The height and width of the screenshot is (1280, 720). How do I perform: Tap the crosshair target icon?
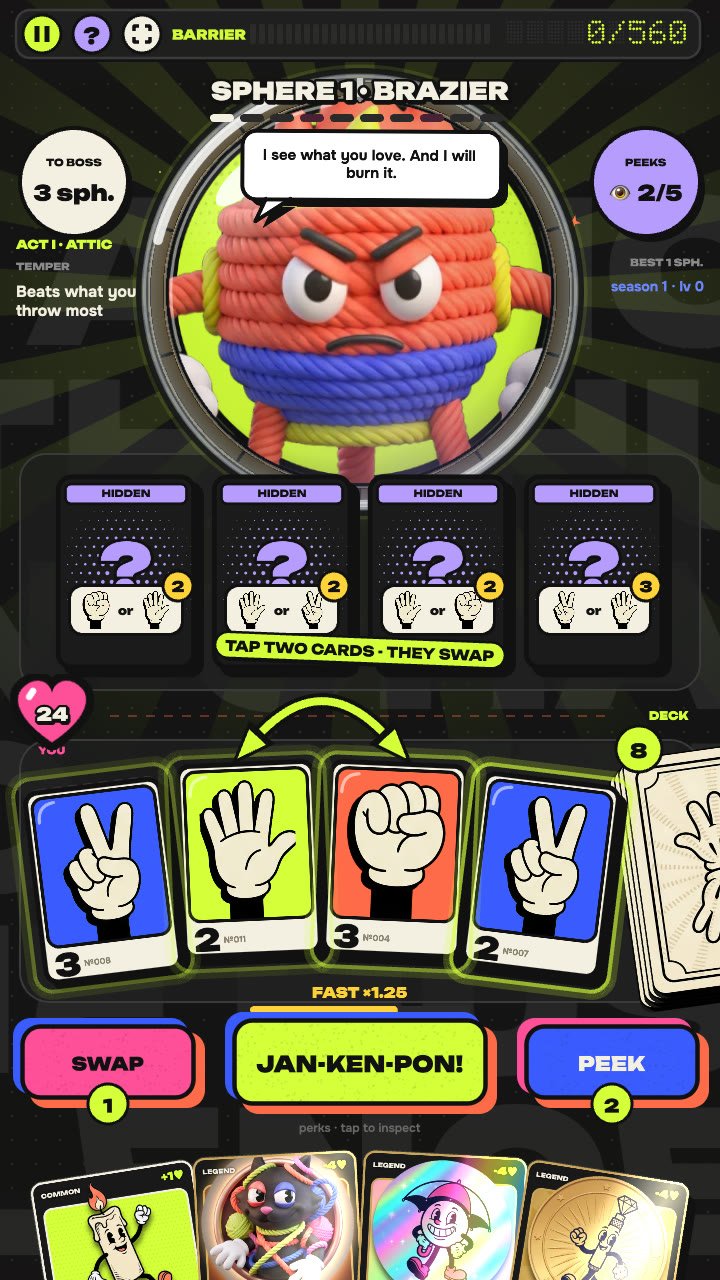[142, 34]
